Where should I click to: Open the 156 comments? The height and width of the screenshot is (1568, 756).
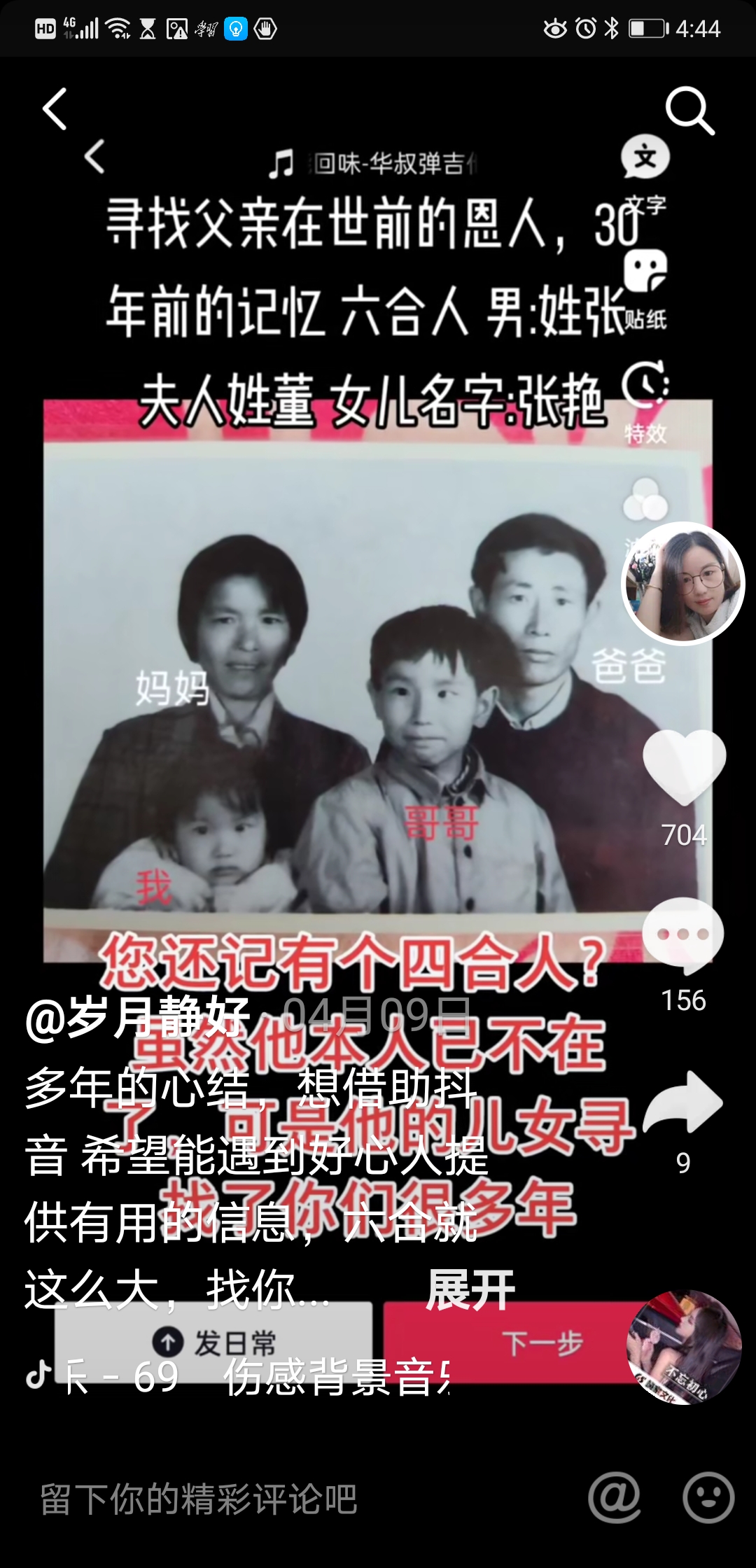(682, 936)
